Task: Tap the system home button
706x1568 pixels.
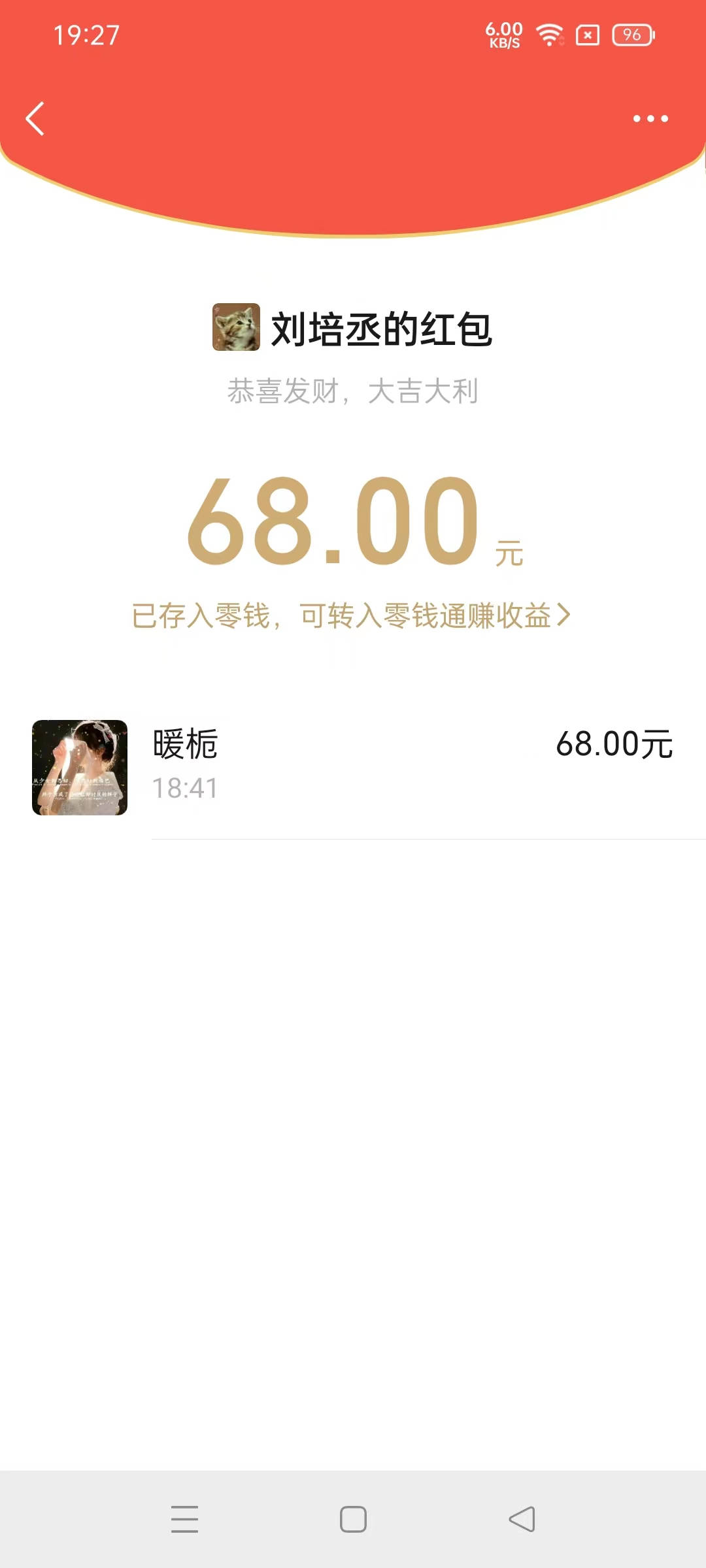Action: coord(353,1519)
